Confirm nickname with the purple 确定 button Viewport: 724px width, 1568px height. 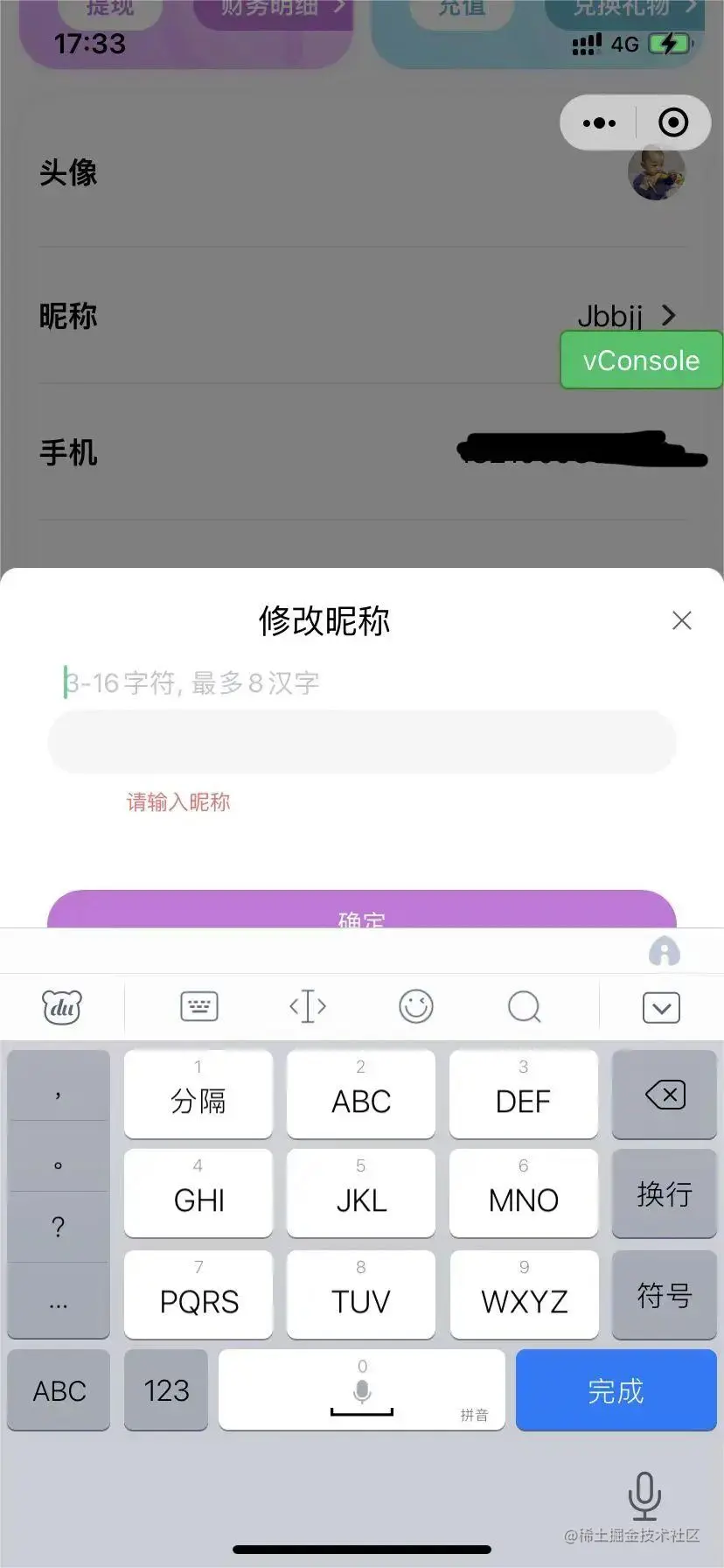click(x=361, y=912)
